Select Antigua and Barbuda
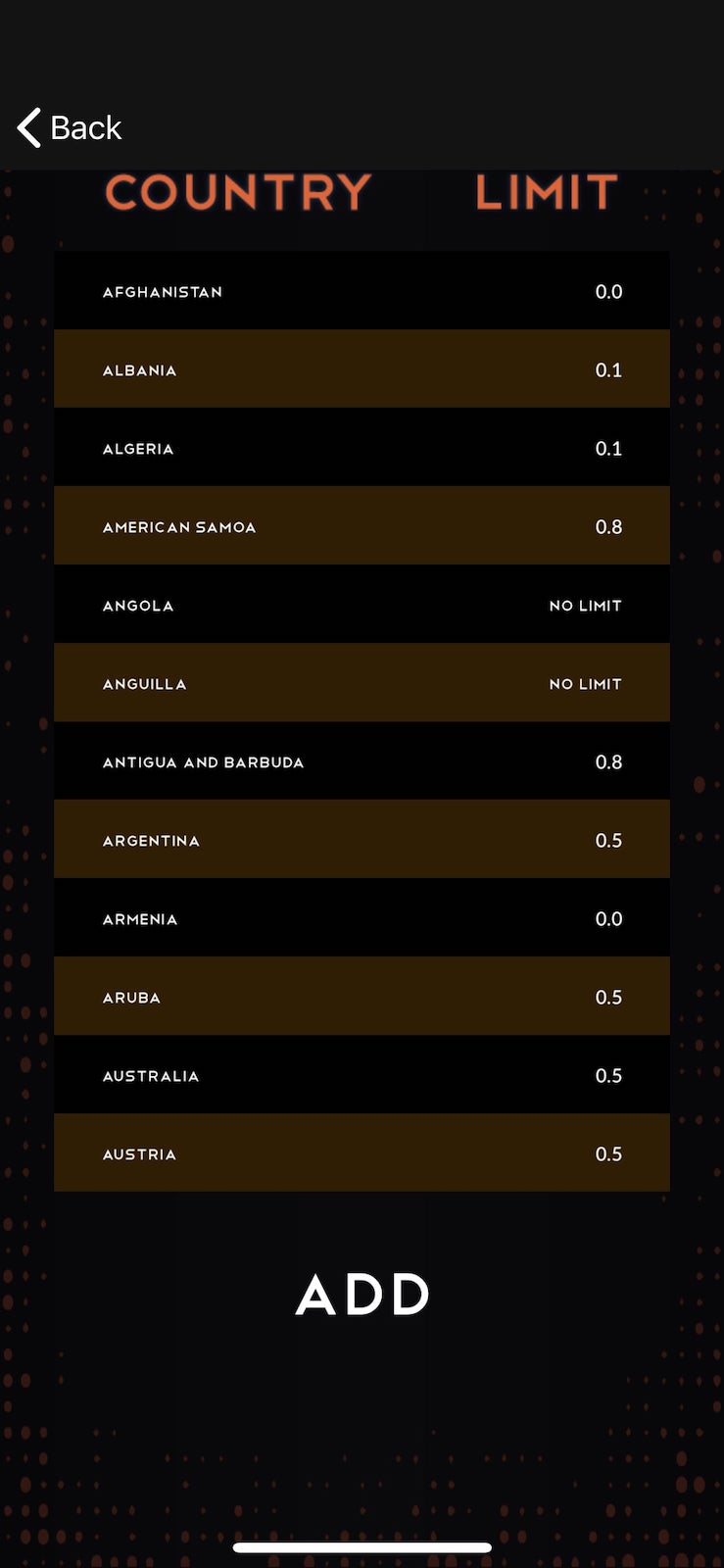 click(x=362, y=761)
